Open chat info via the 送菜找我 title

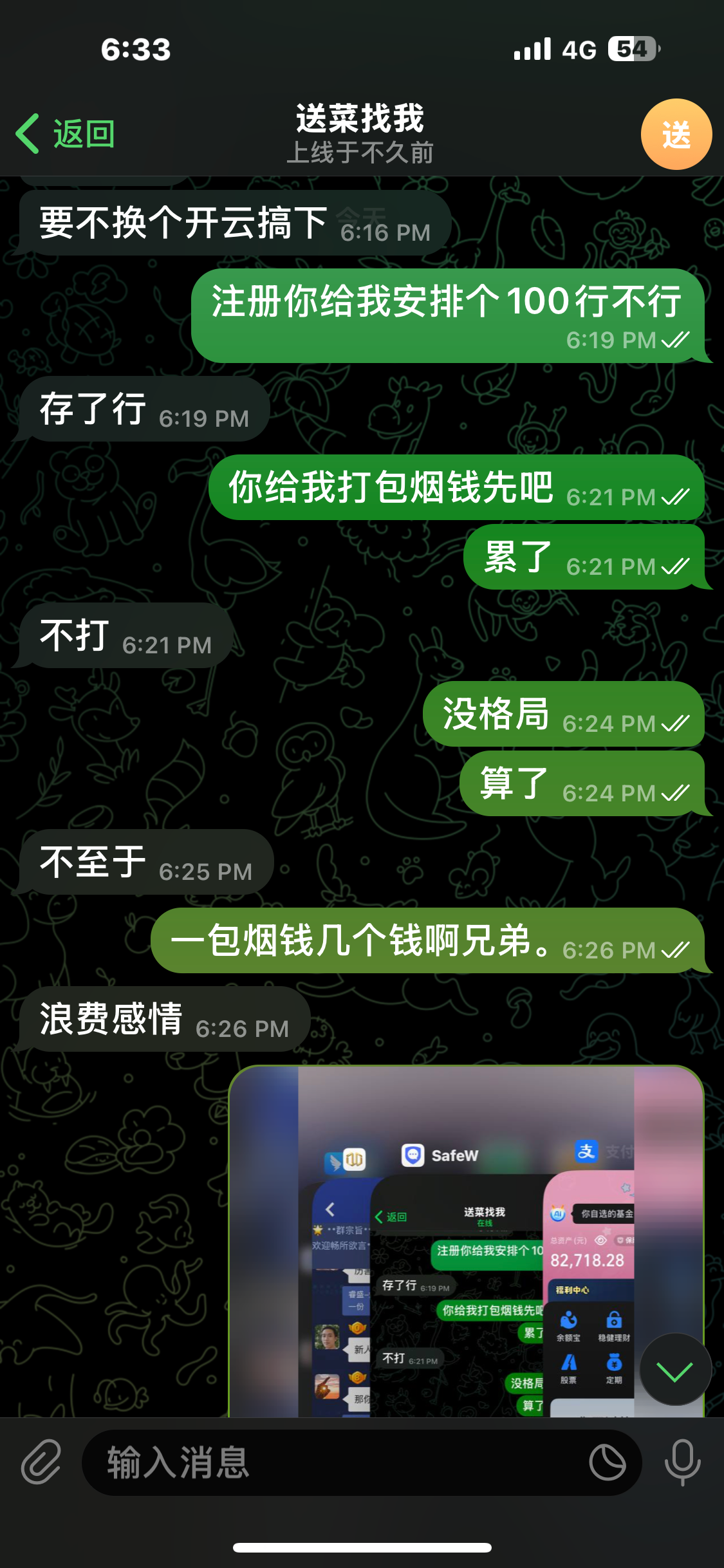tap(360, 133)
